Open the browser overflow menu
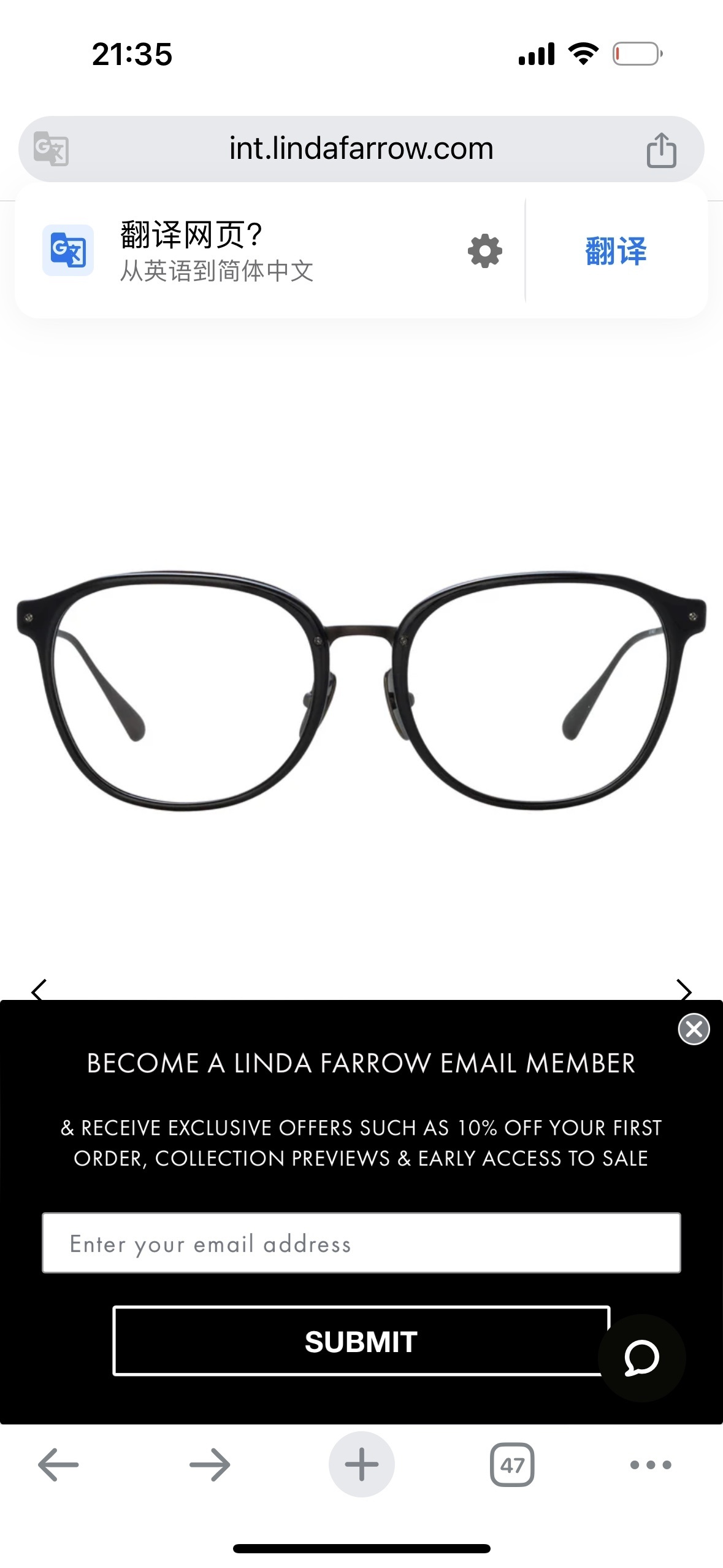The width and height of the screenshot is (723, 1568). coord(651,1465)
